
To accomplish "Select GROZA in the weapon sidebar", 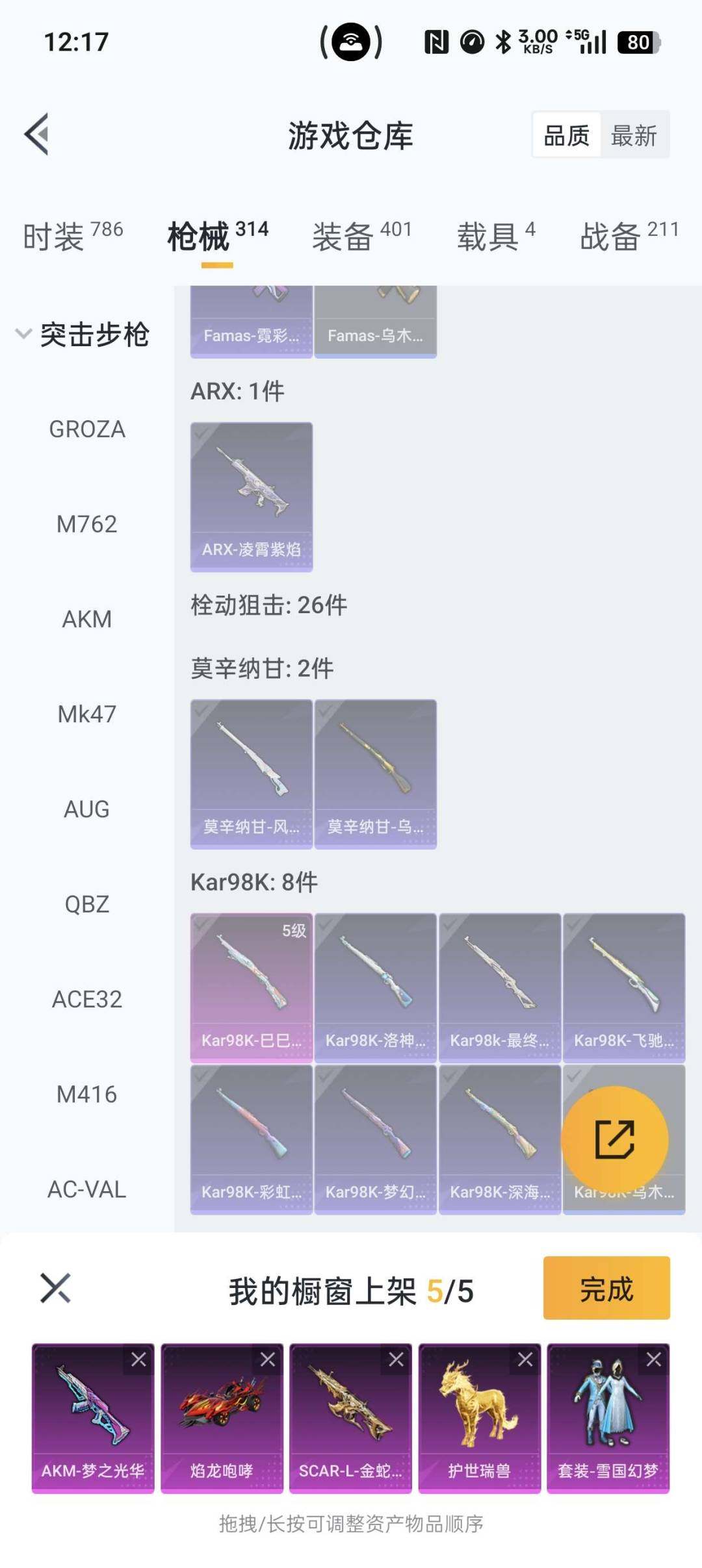I will 86,429.
